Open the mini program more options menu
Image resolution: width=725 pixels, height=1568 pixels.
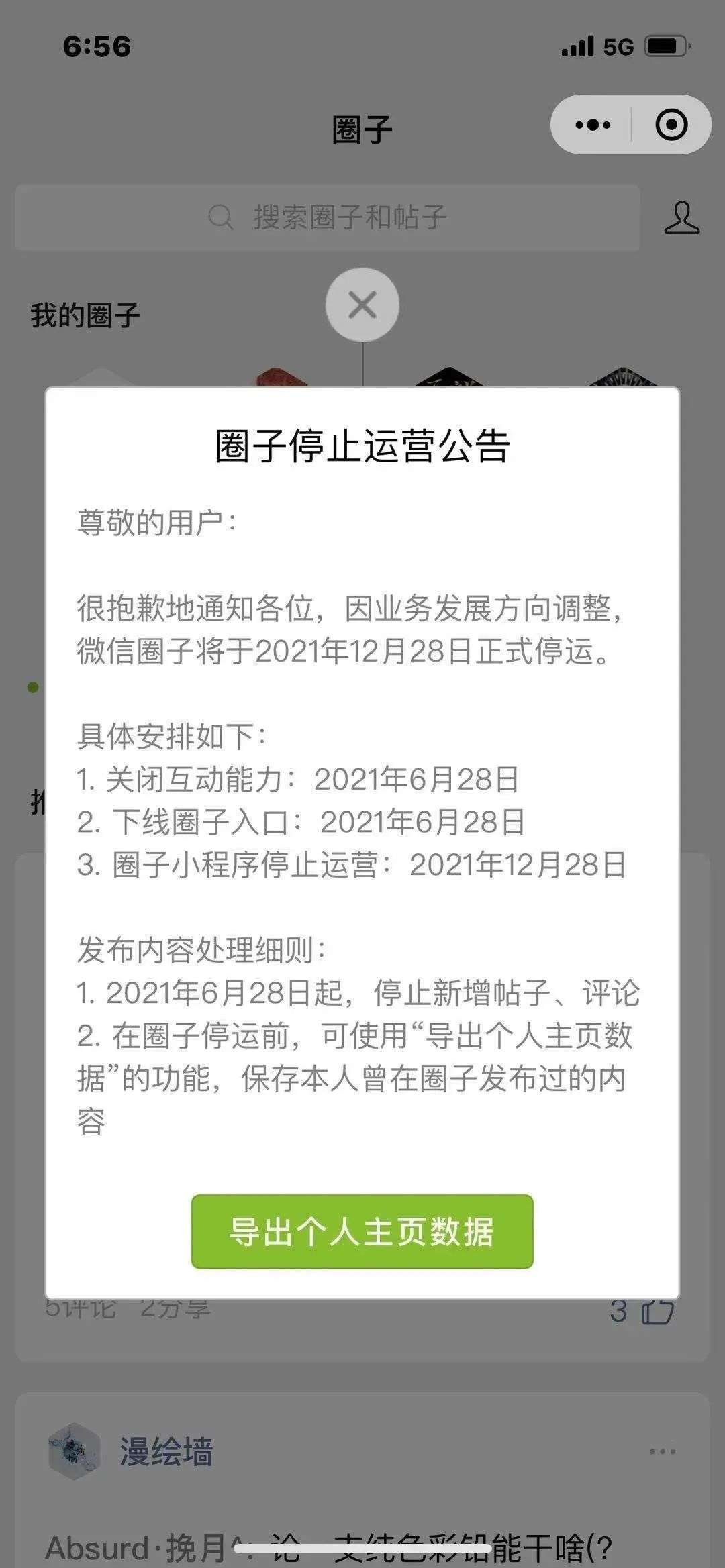(593, 125)
